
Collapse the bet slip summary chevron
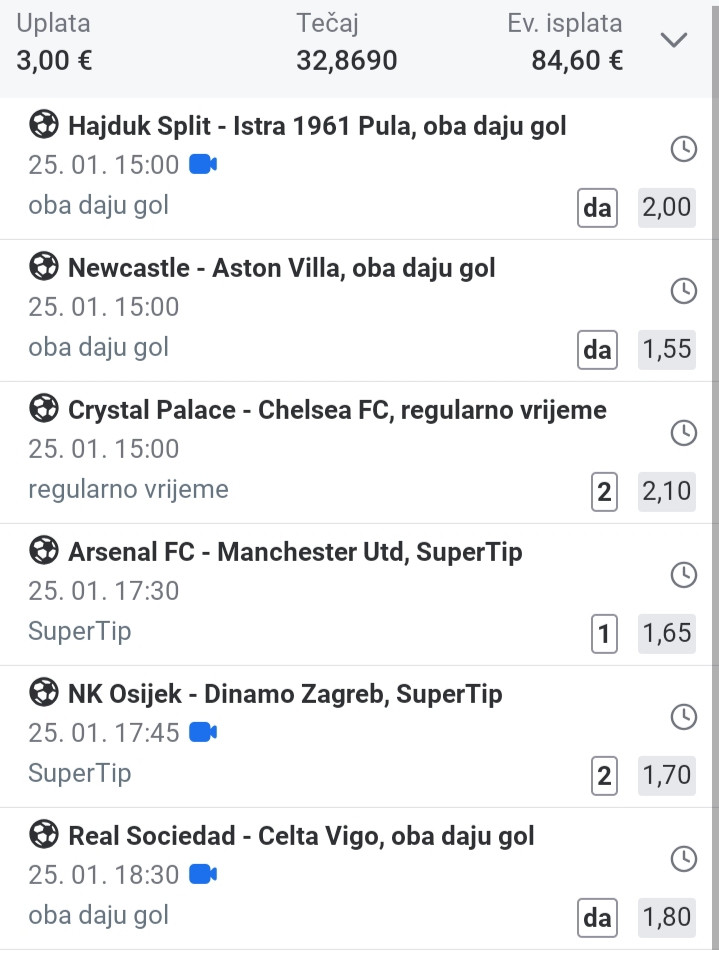click(x=675, y=40)
